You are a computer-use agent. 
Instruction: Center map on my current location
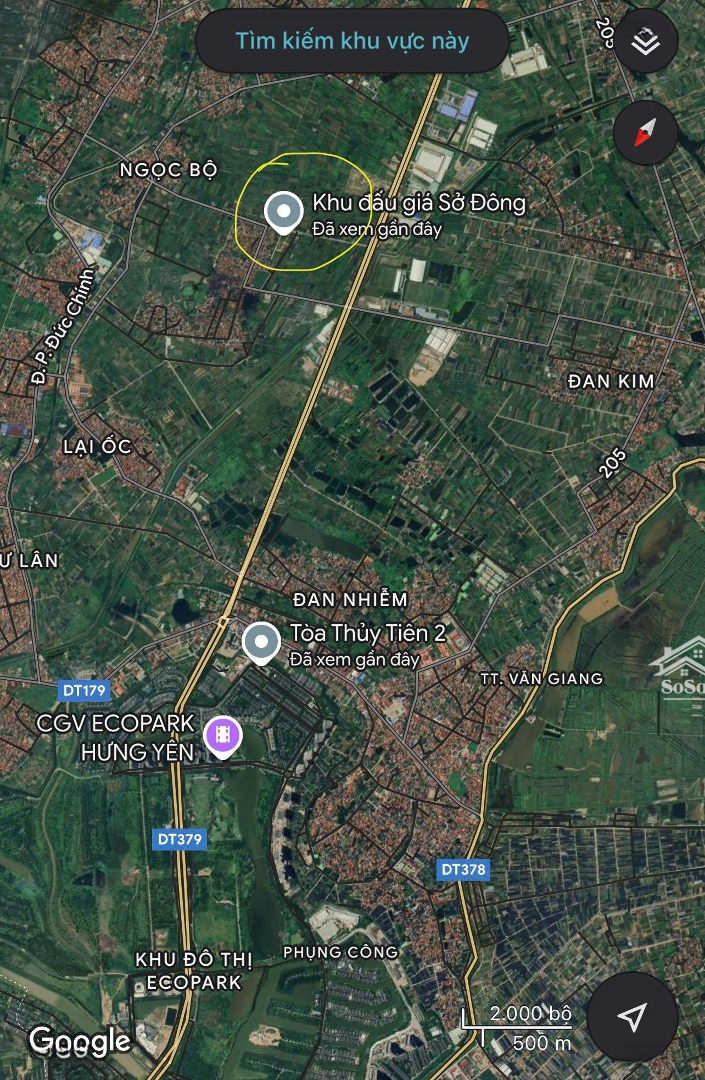click(632, 1017)
